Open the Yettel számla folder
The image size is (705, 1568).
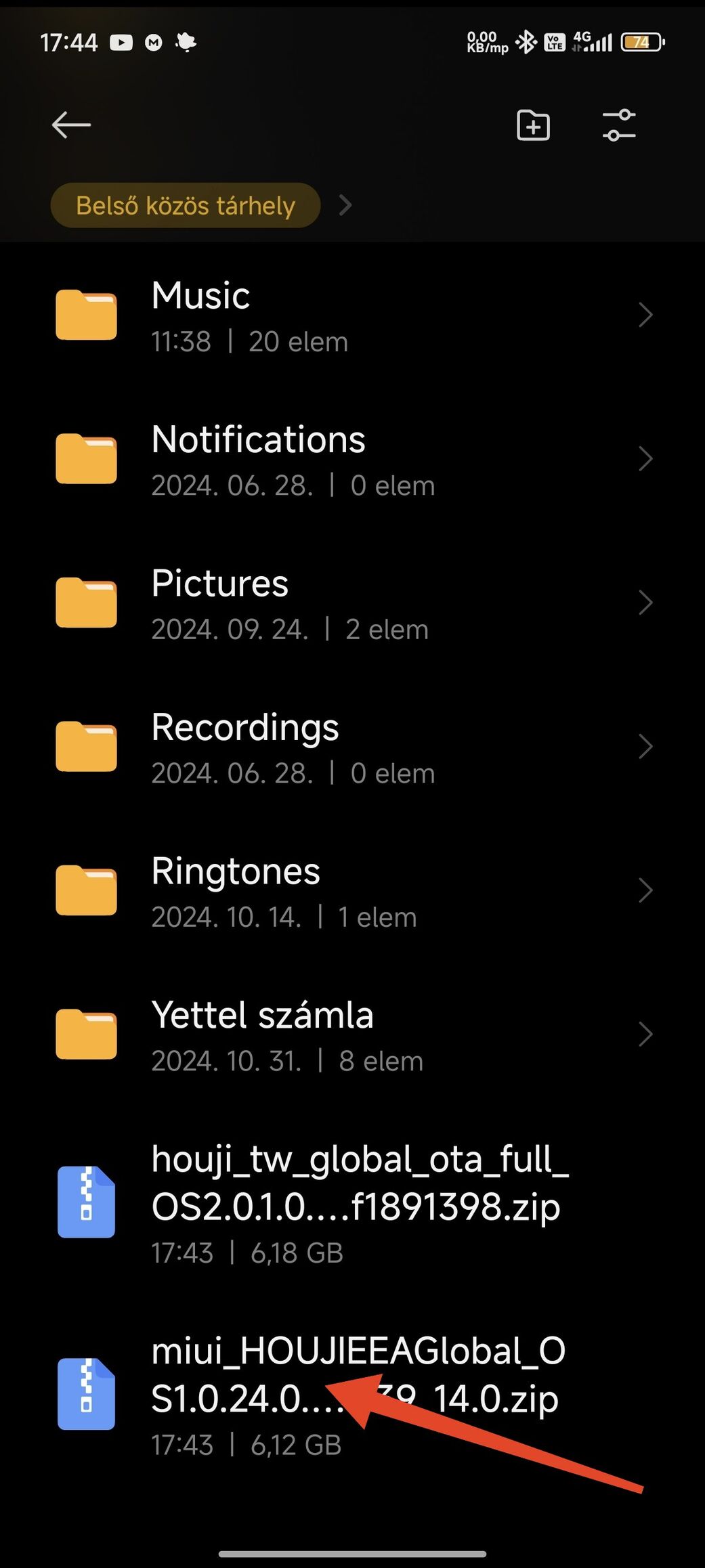(352, 1035)
